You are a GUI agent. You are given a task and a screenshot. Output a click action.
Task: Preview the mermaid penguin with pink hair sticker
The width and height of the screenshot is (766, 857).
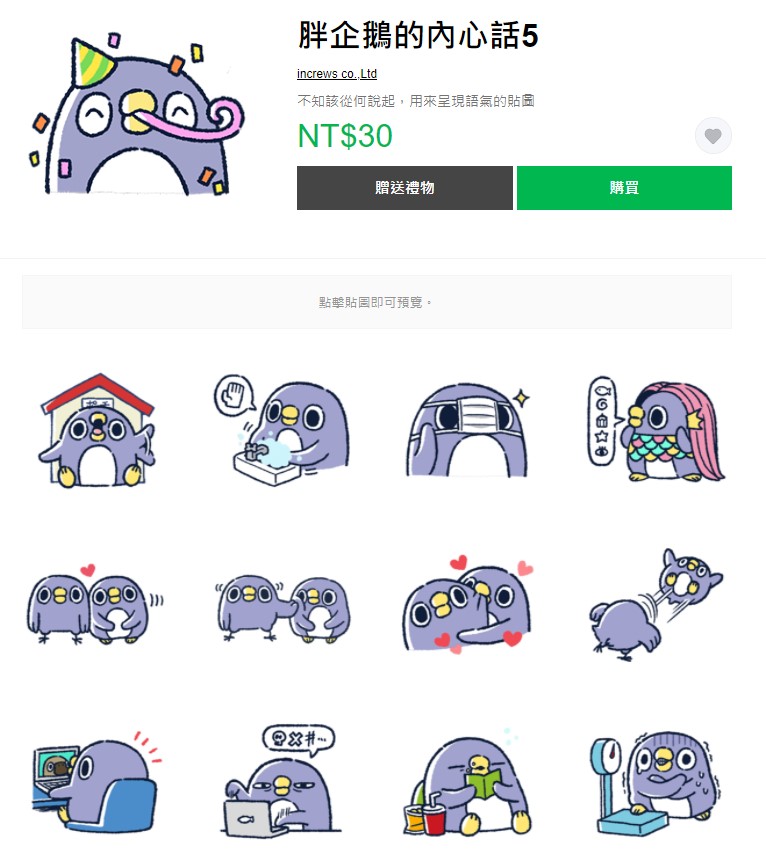[x=654, y=430]
